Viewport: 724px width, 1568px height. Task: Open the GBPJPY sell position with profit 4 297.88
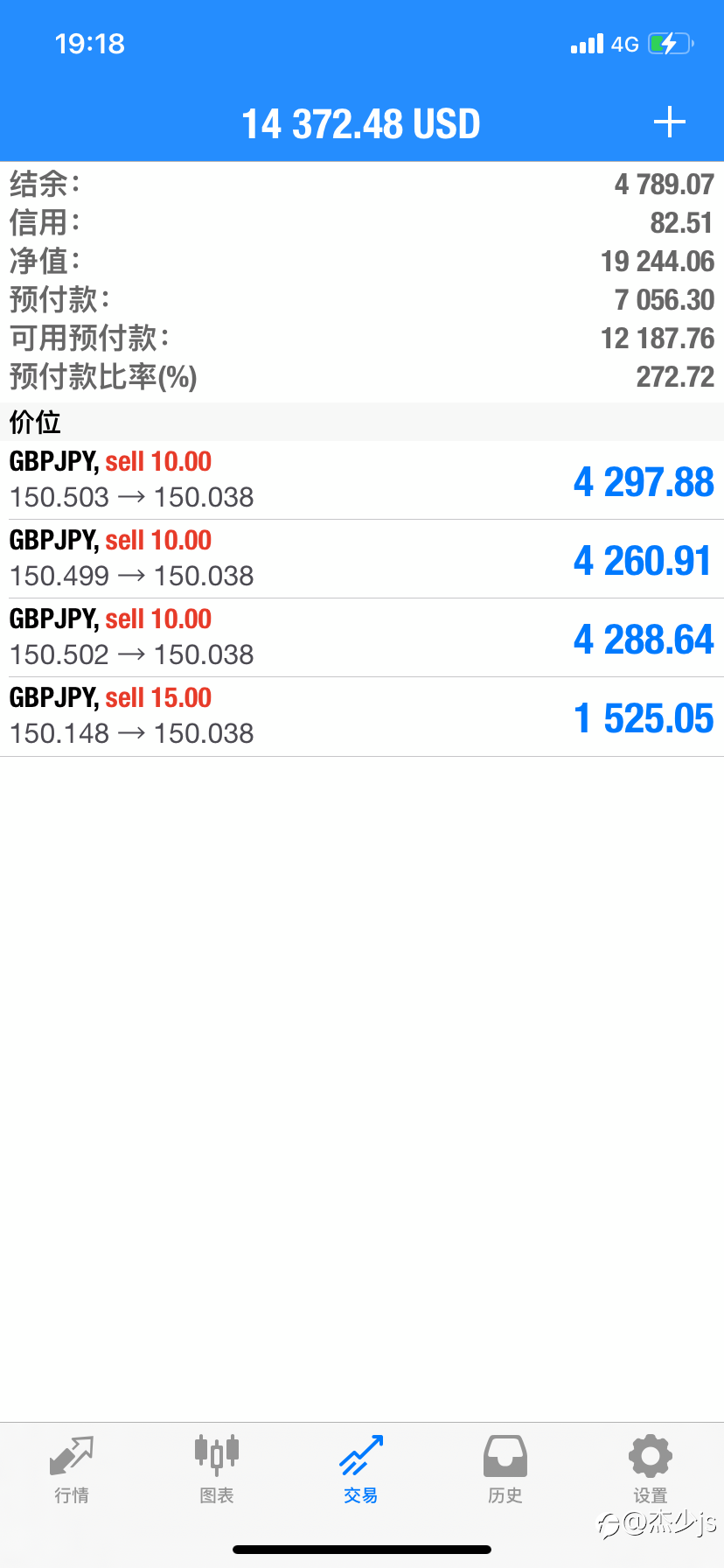pyautogui.click(x=362, y=480)
